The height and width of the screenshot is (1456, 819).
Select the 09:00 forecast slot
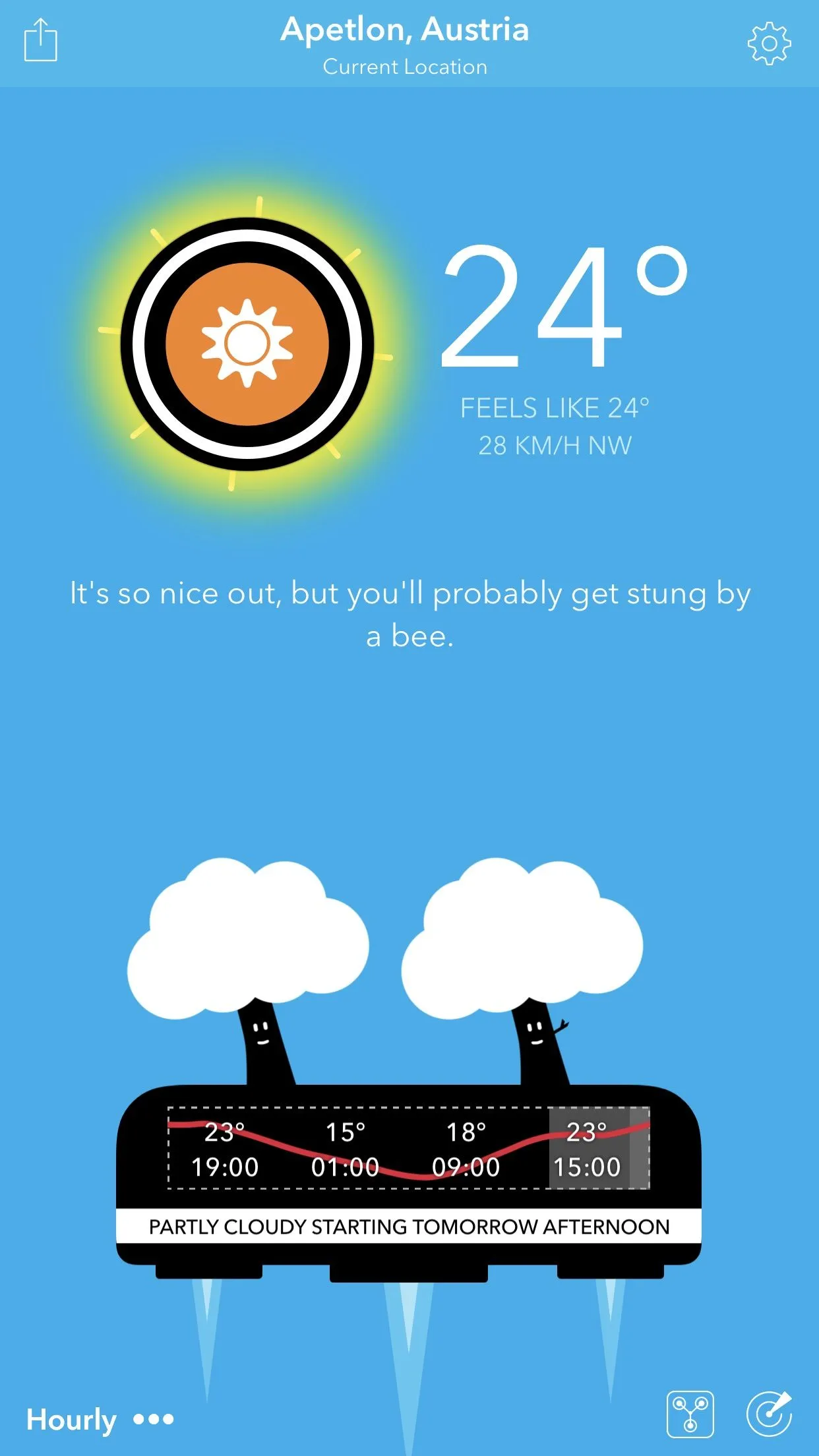466,1149
